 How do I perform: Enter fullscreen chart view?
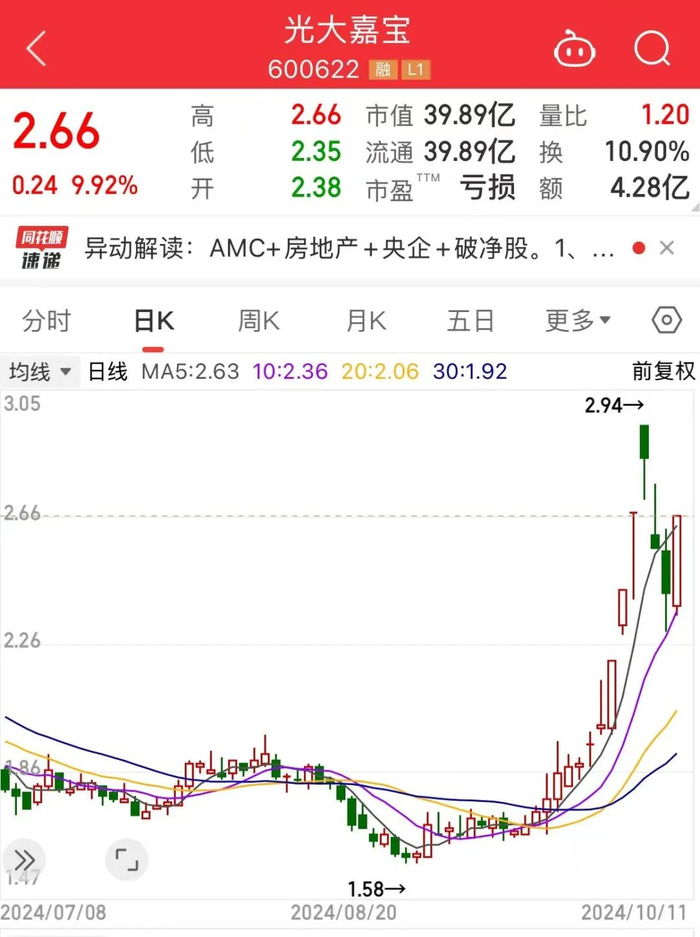[x=126, y=859]
